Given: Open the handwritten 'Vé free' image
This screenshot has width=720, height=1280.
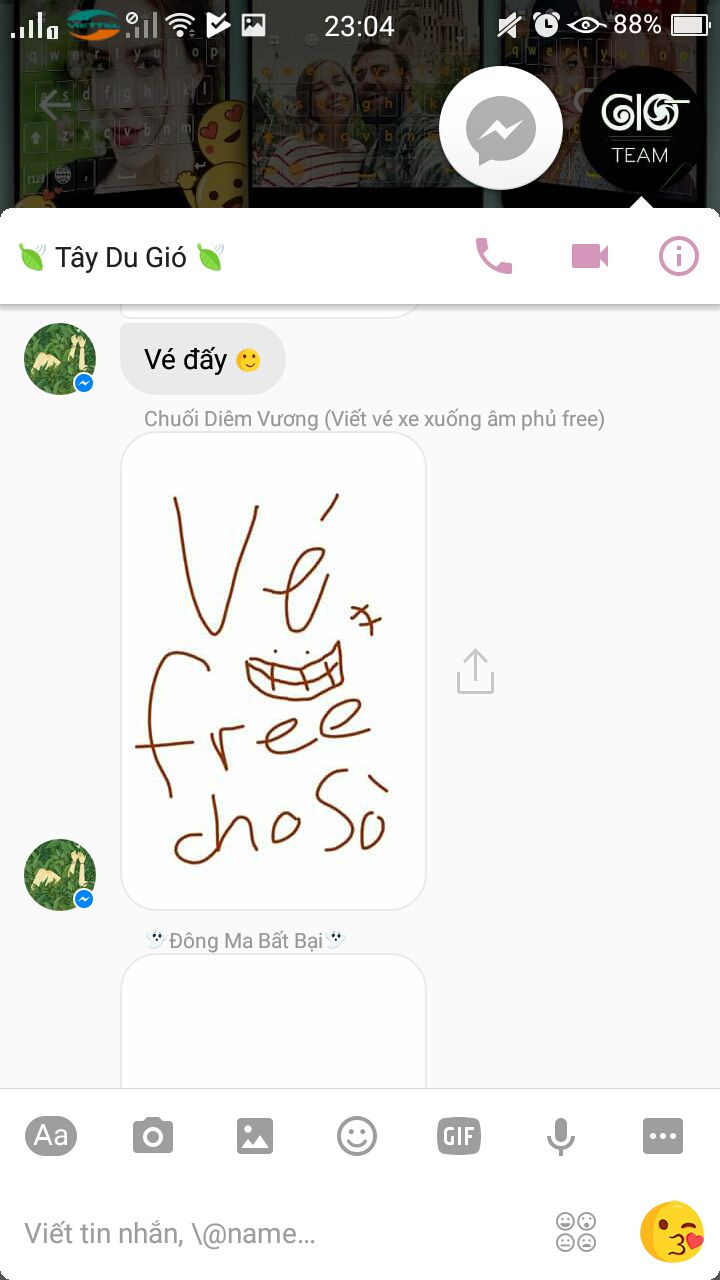Looking at the screenshot, I should (x=273, y=670).
